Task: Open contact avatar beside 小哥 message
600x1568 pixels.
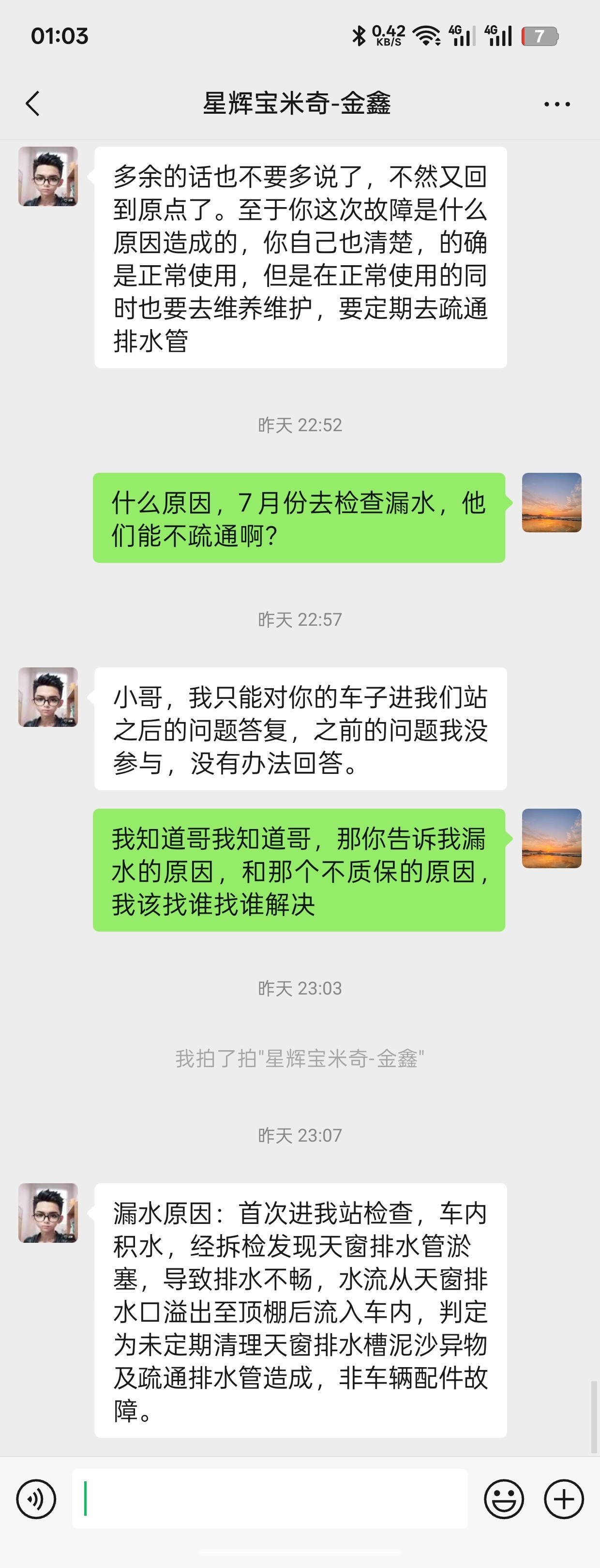Action: pyautogui.click(x=48, y=697)
